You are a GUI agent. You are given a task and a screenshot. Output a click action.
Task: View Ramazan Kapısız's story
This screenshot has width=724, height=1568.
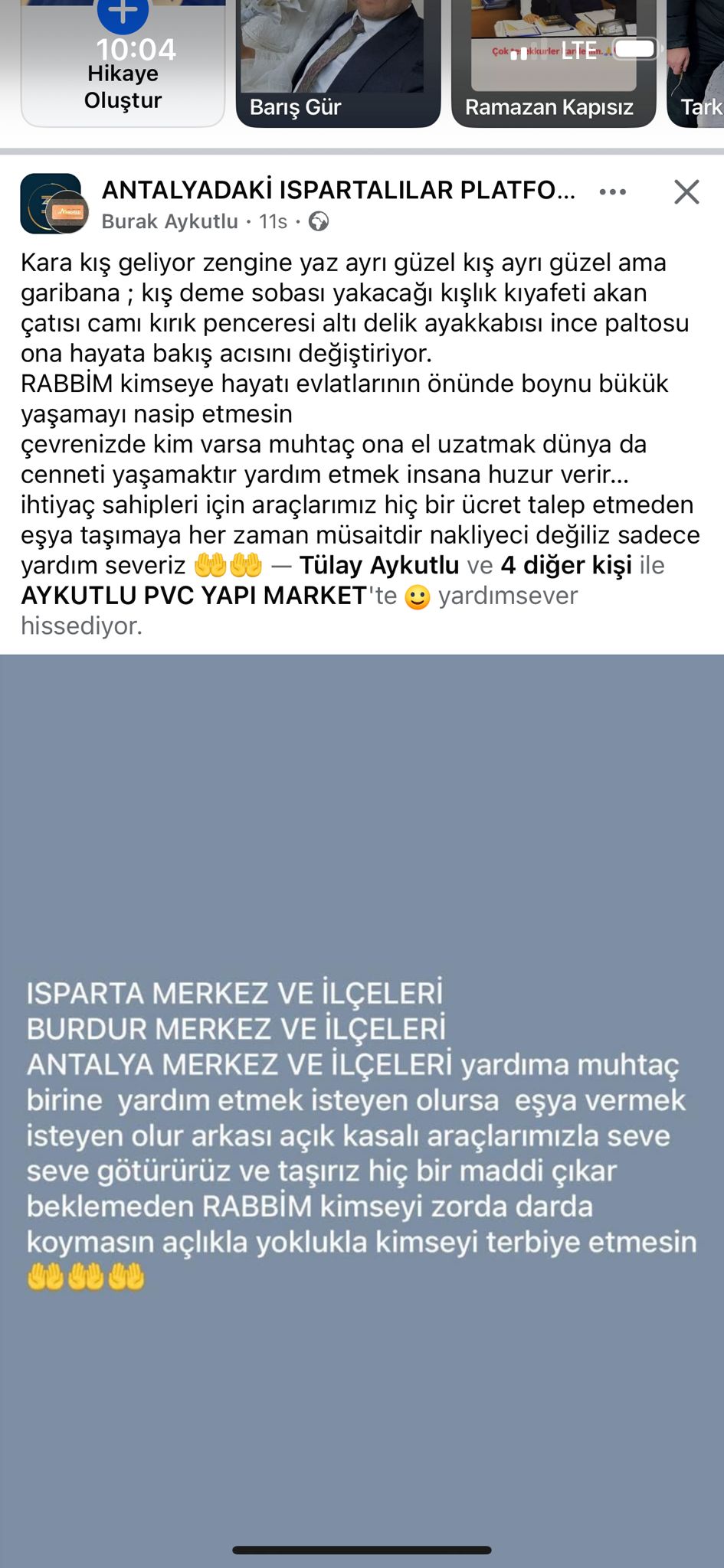[553, 61]
